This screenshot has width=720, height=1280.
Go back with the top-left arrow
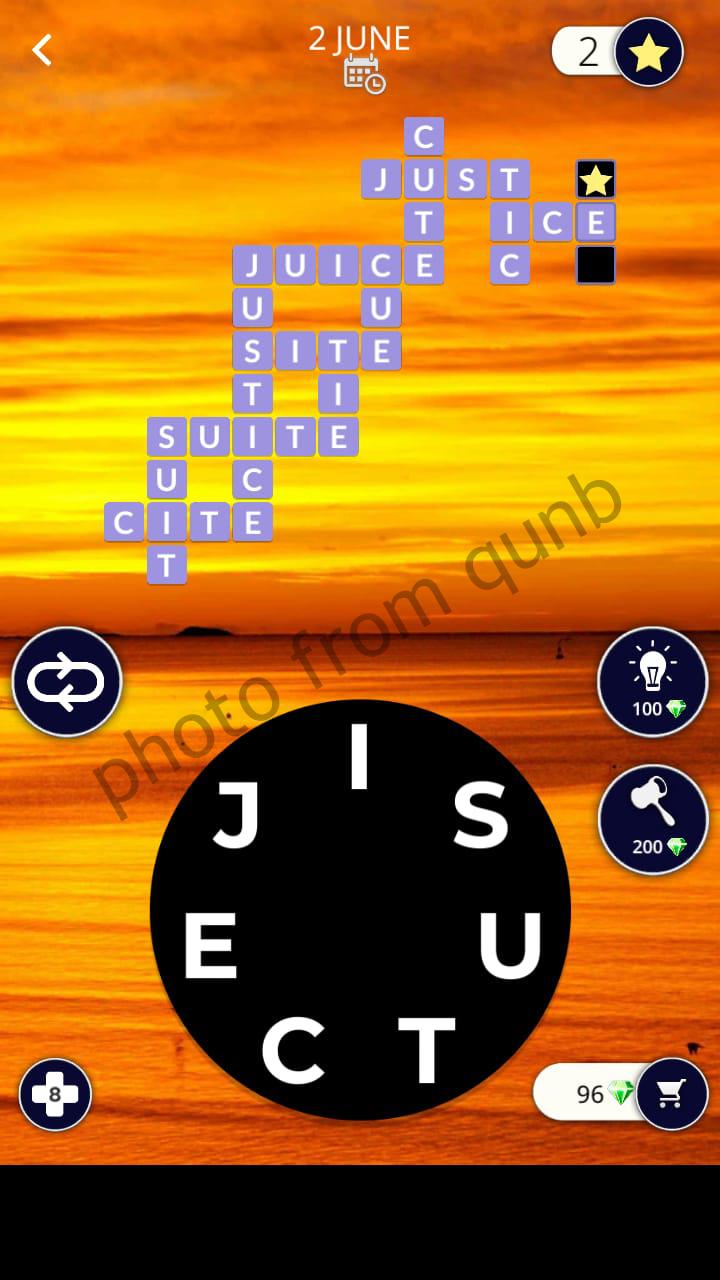(41, 49)
